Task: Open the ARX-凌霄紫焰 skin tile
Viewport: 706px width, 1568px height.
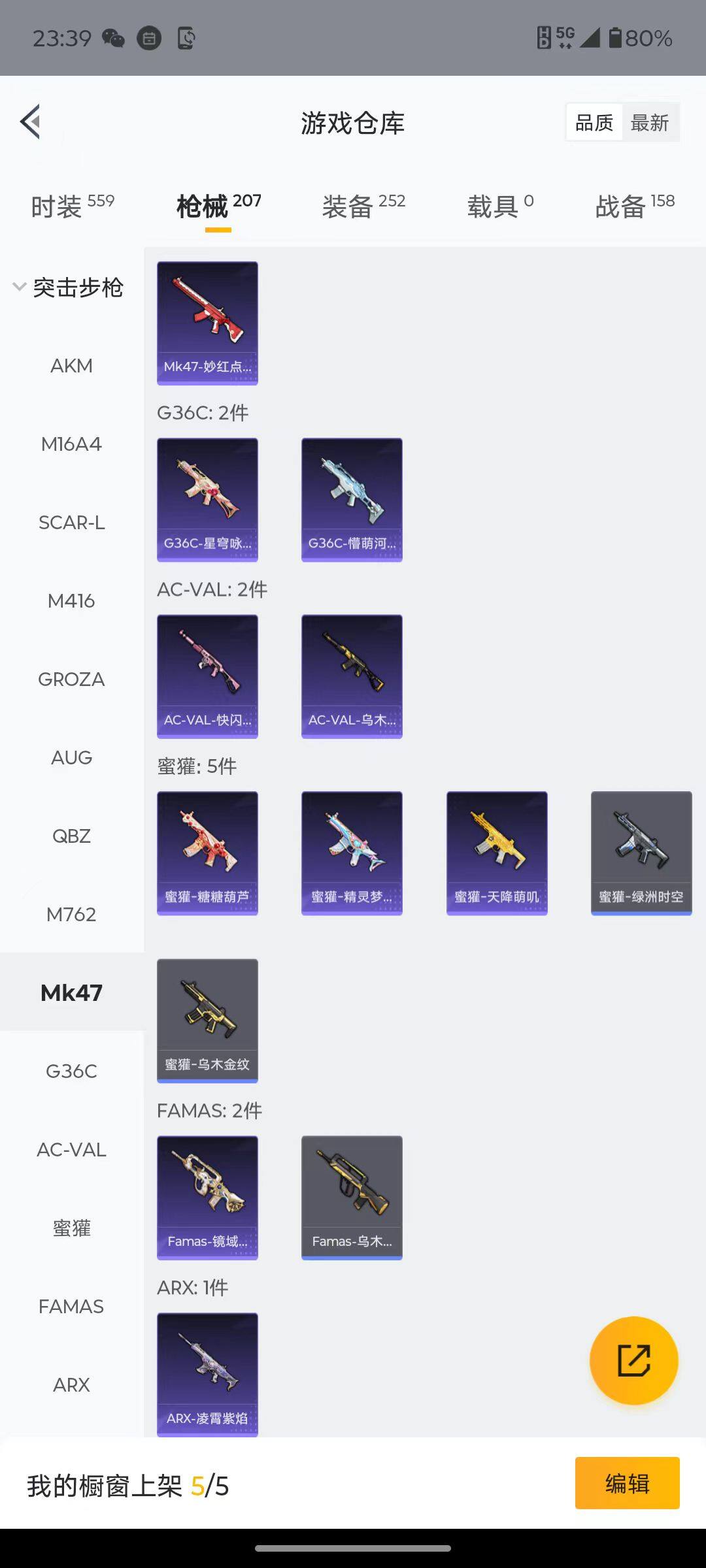Action: 207,1374
